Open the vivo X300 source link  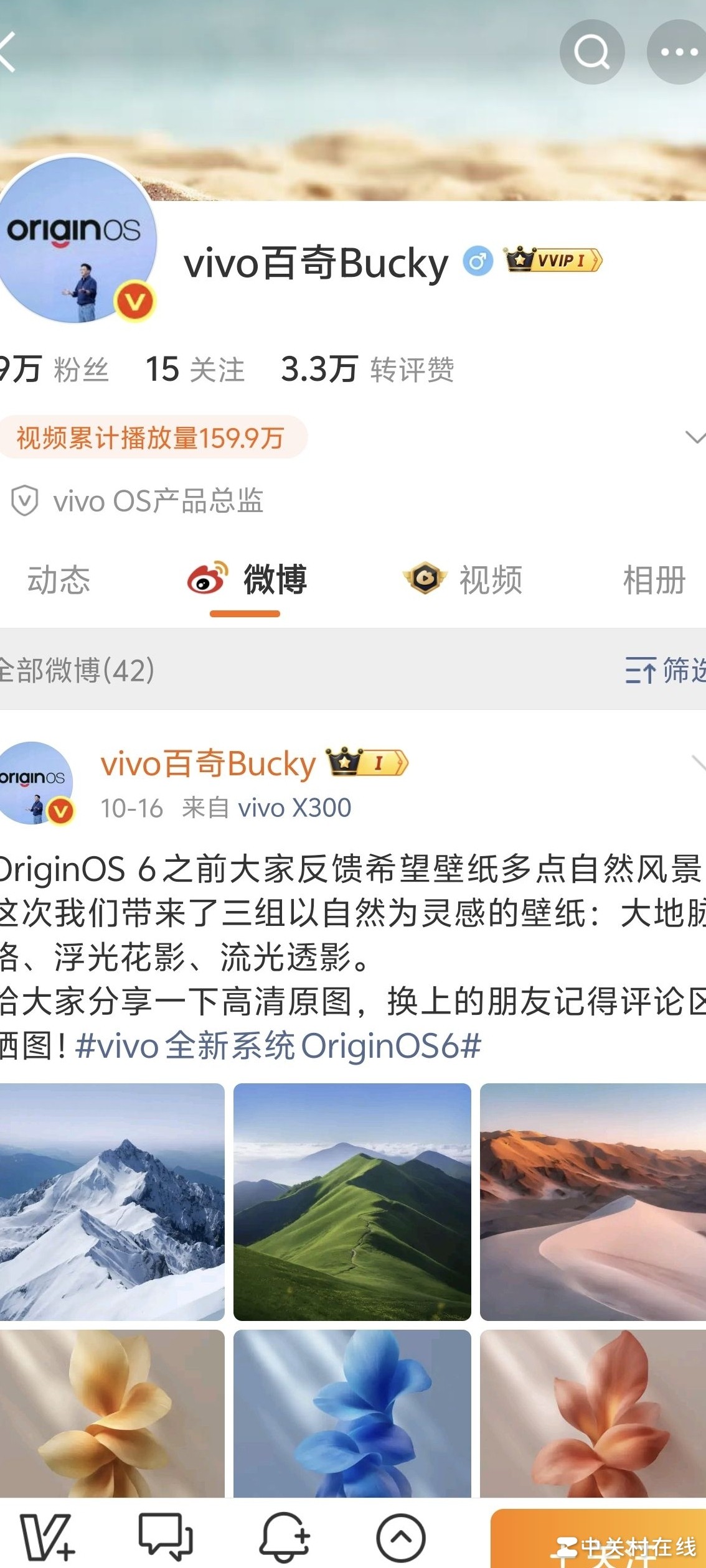pyautogui.click(x=294, y=808)
